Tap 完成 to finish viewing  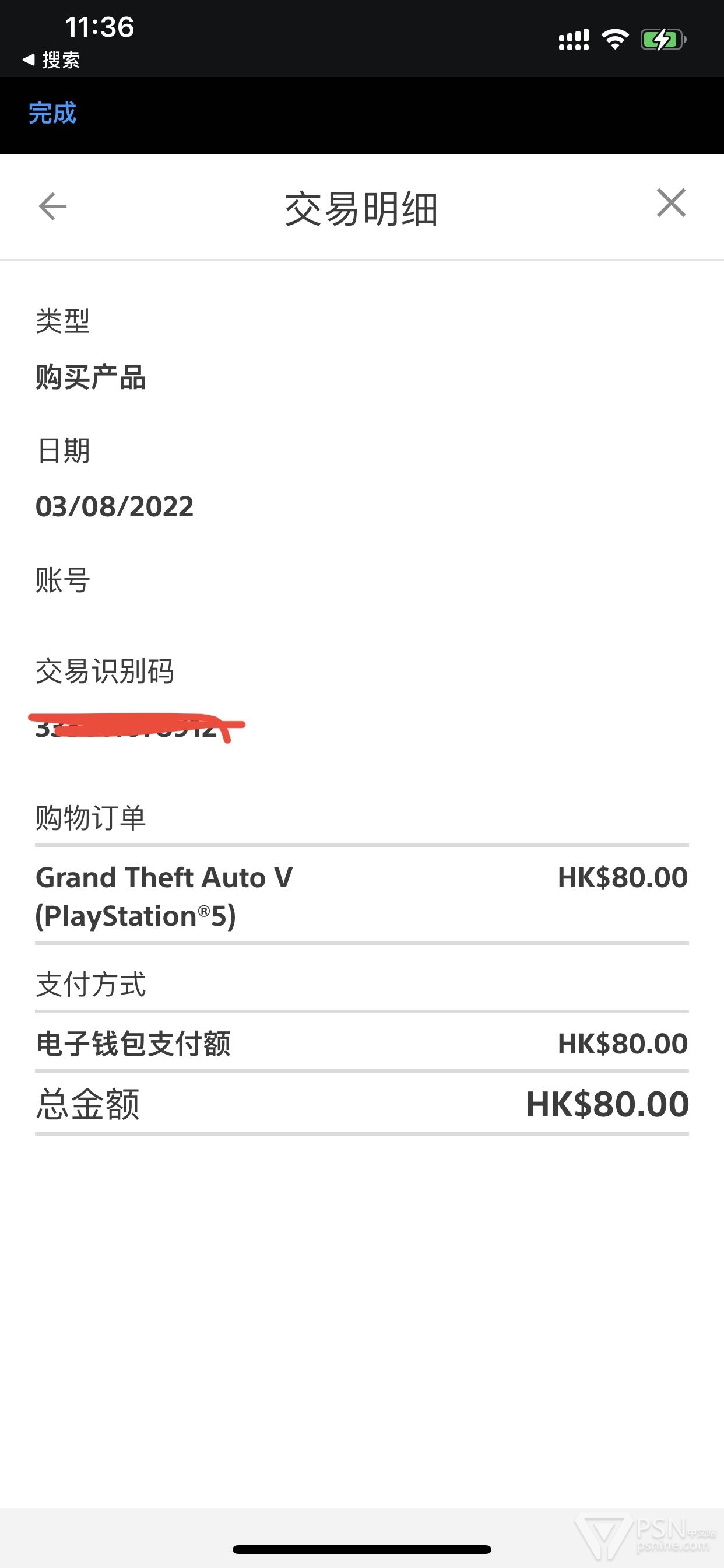(x=52, y=113)
